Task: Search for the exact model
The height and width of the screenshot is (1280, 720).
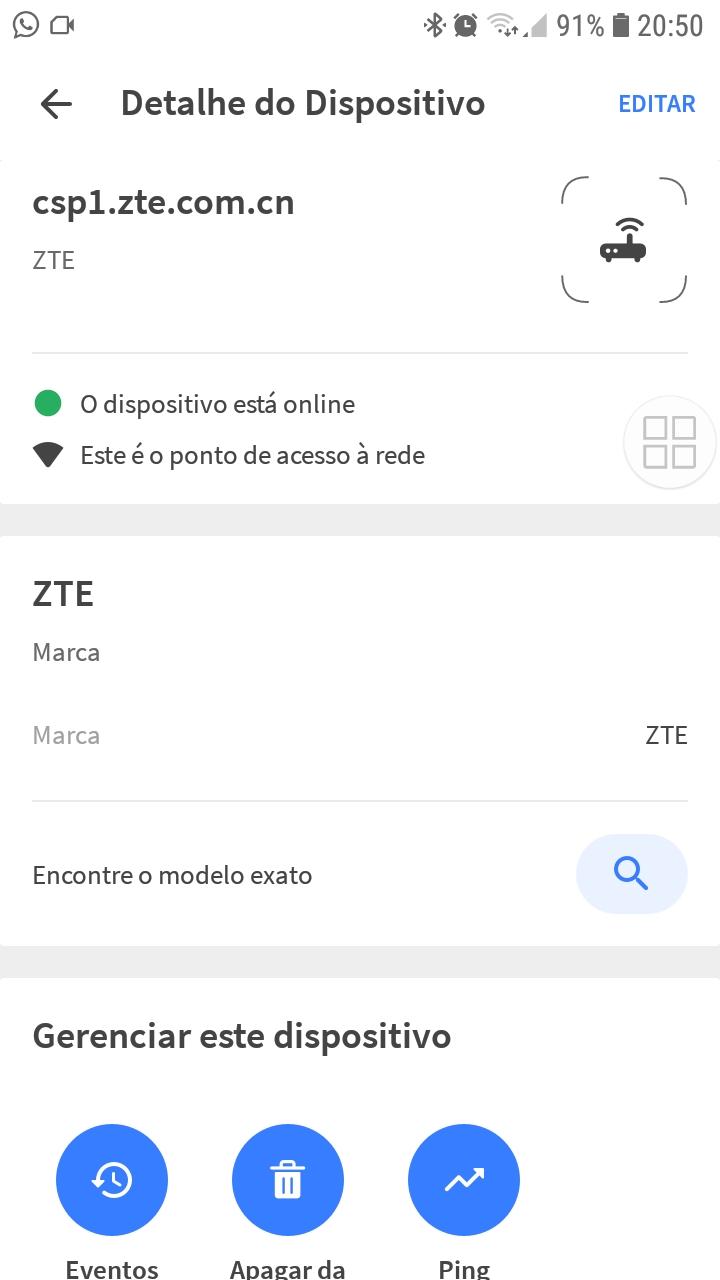Action: pyautogui.click(x=631, y=874)
